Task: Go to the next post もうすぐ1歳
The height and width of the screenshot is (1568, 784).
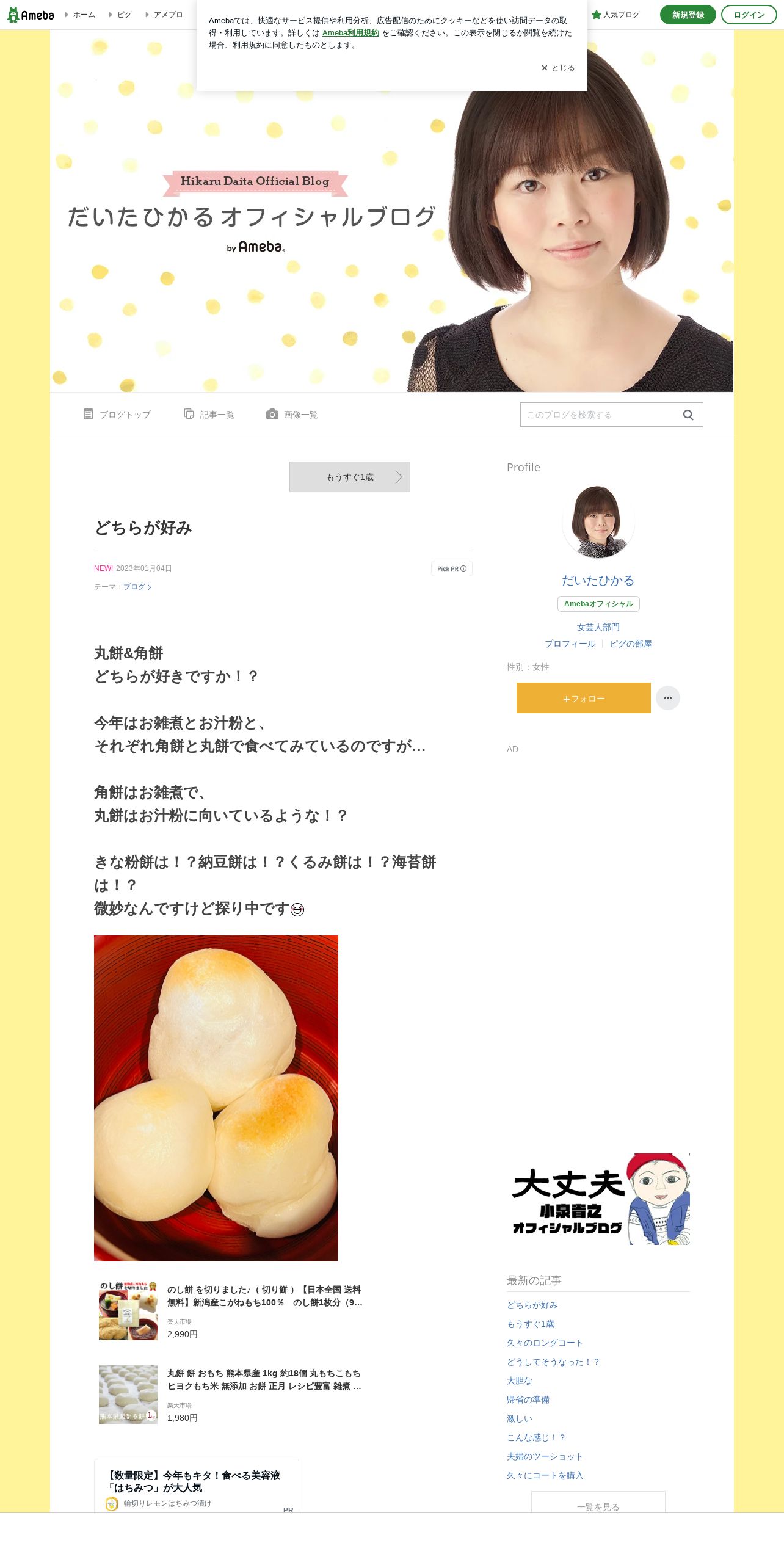Action: coord(350,477)
